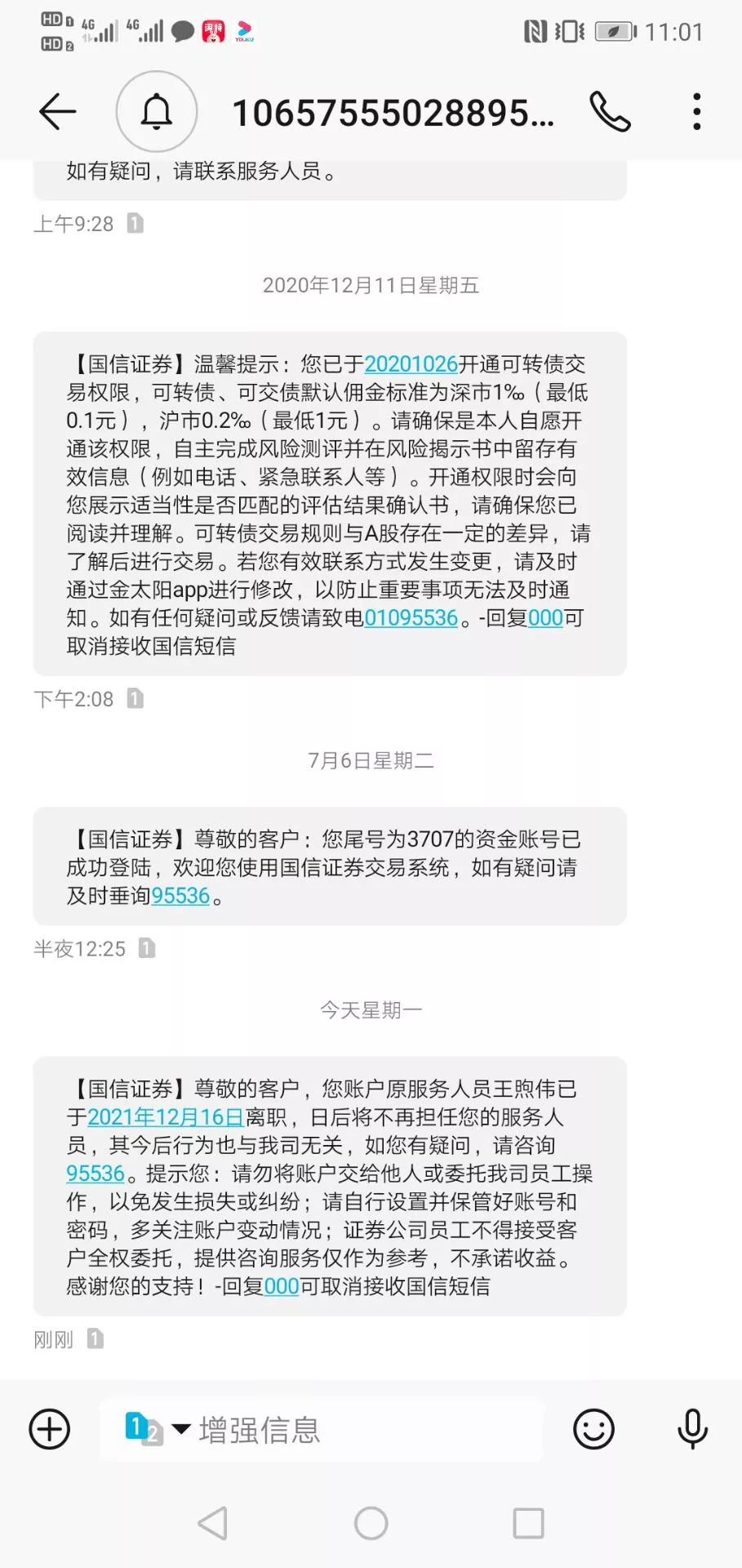Image resolution: width=742 pixels, height=1568 pixels.
Task: Open the emoji picker
Action: click(593, 1429)
